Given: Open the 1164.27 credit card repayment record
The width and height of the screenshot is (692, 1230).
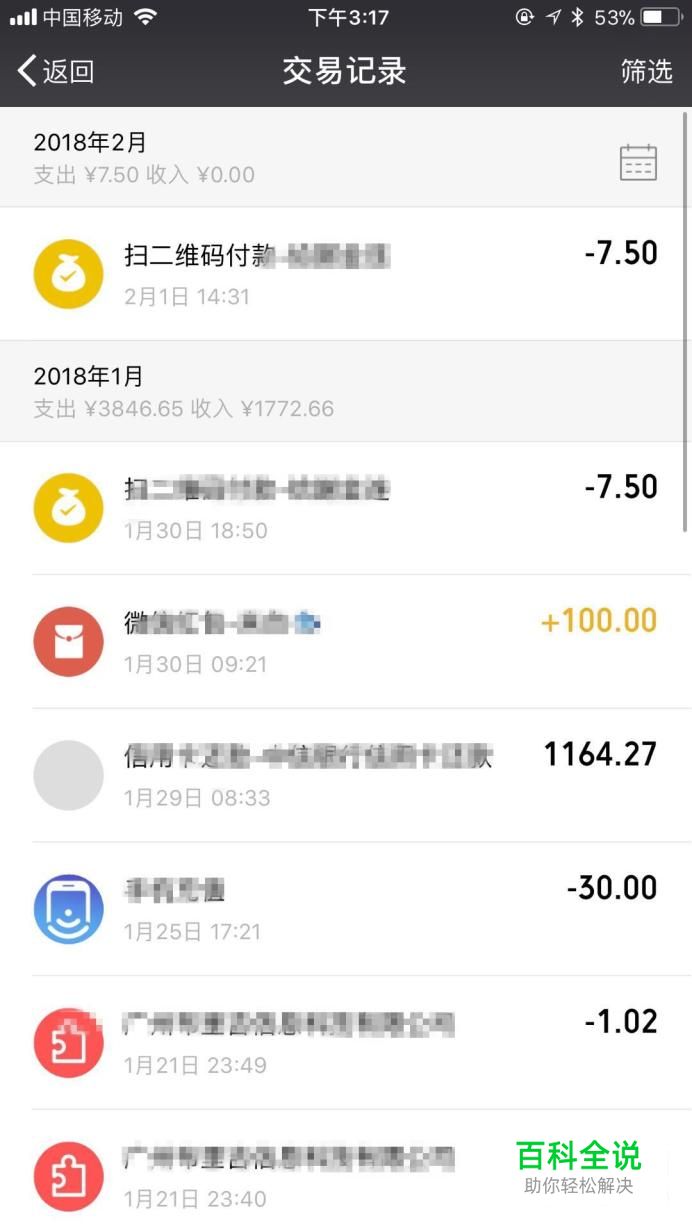Looking at the screenshot, I should pyautogui.click(x=346, y=775).
